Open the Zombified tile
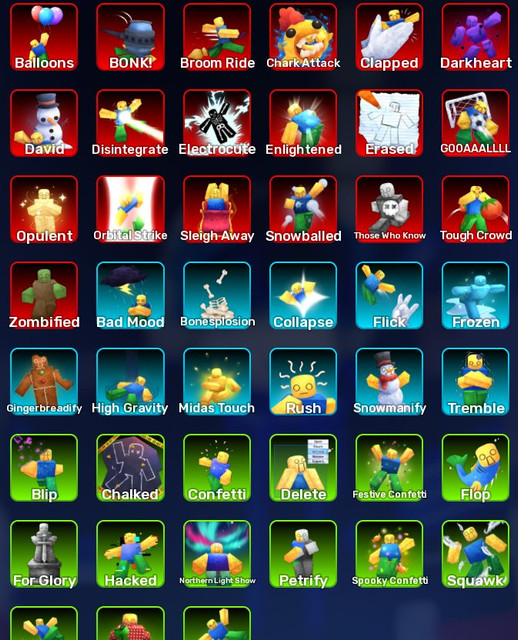 [44, 296]
